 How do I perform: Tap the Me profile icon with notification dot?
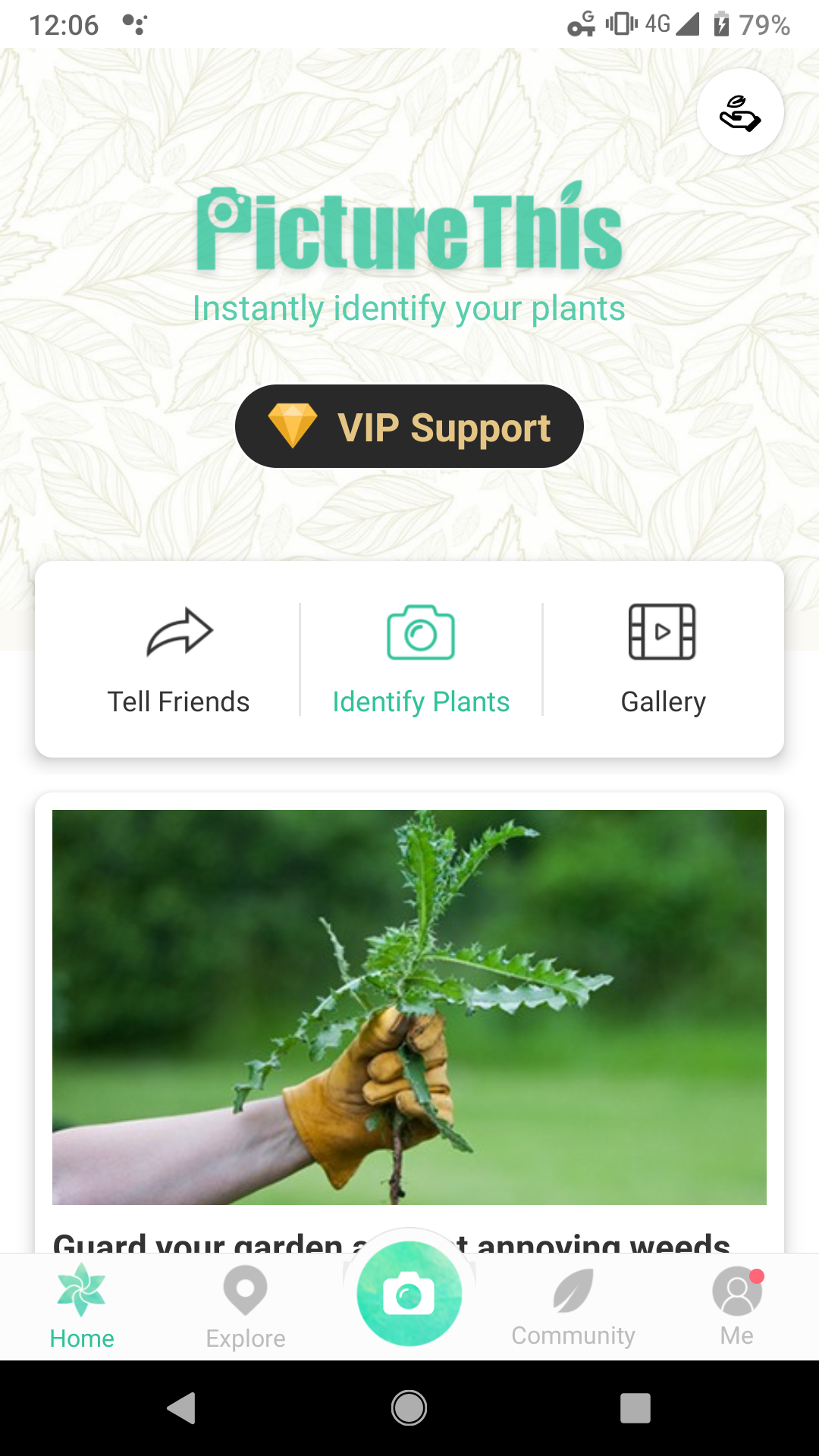[x=736, y=1289]
